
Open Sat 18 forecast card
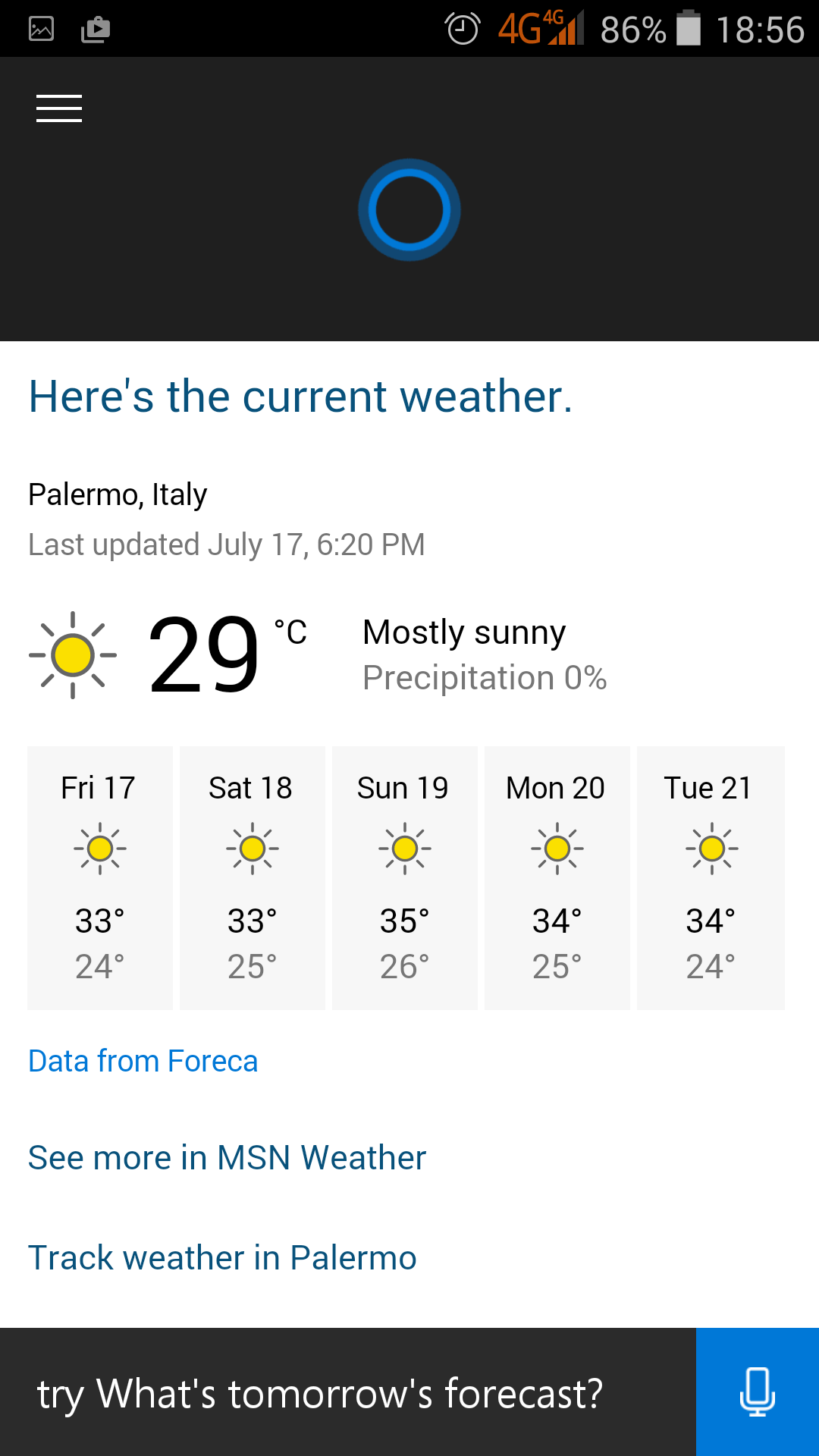[x=253, y=877]
